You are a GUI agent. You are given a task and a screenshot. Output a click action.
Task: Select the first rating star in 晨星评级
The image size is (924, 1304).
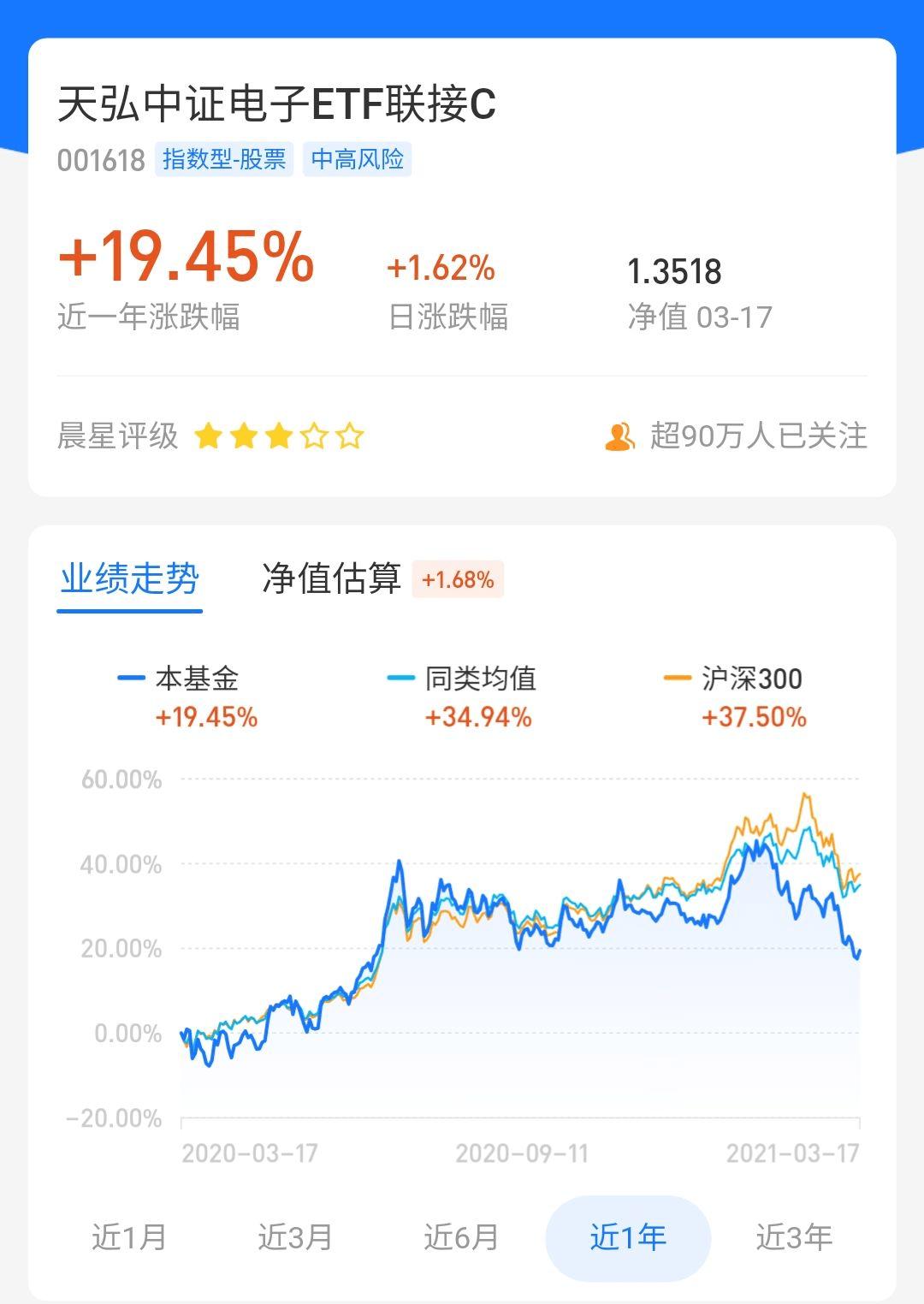pyautogui.click(x=210, y=436)
